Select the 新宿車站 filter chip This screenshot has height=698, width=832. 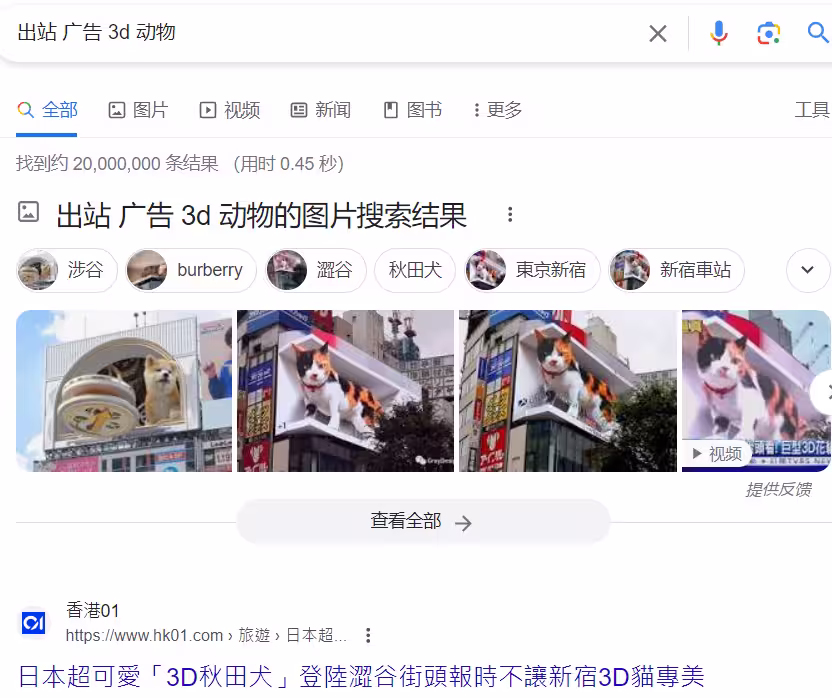click(x=676, y=270)
